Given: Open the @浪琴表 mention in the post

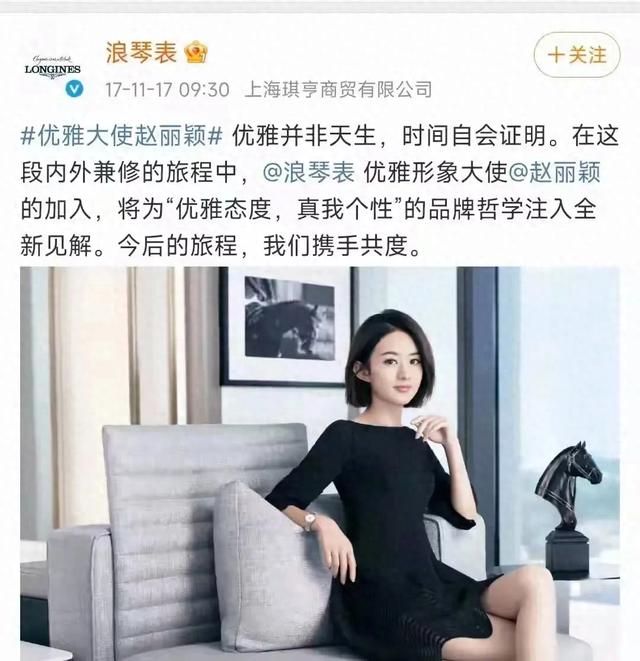Looking at the screenshot, I should pos(309,172).
